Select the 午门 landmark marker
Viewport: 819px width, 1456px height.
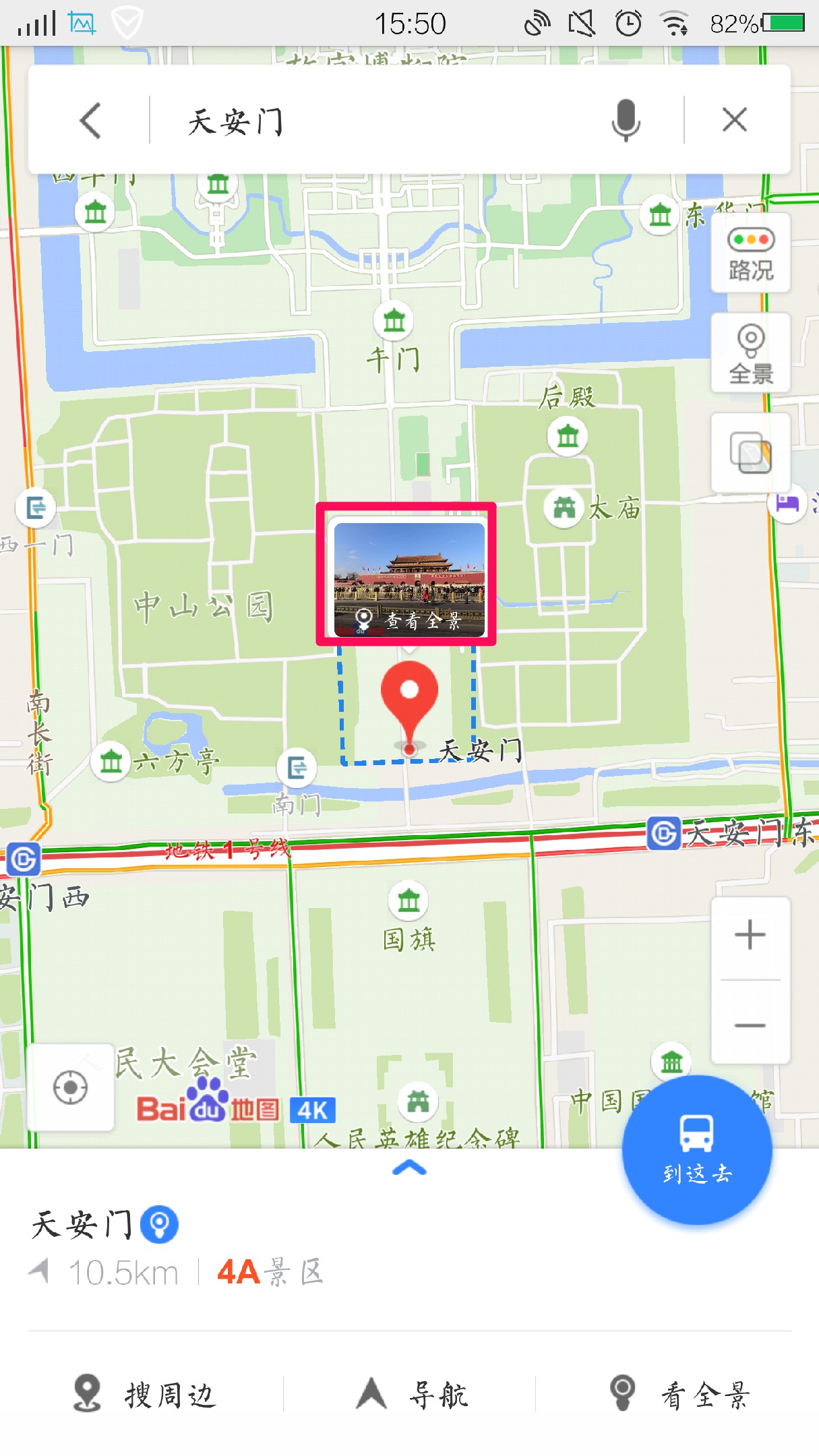coord(394,322)
